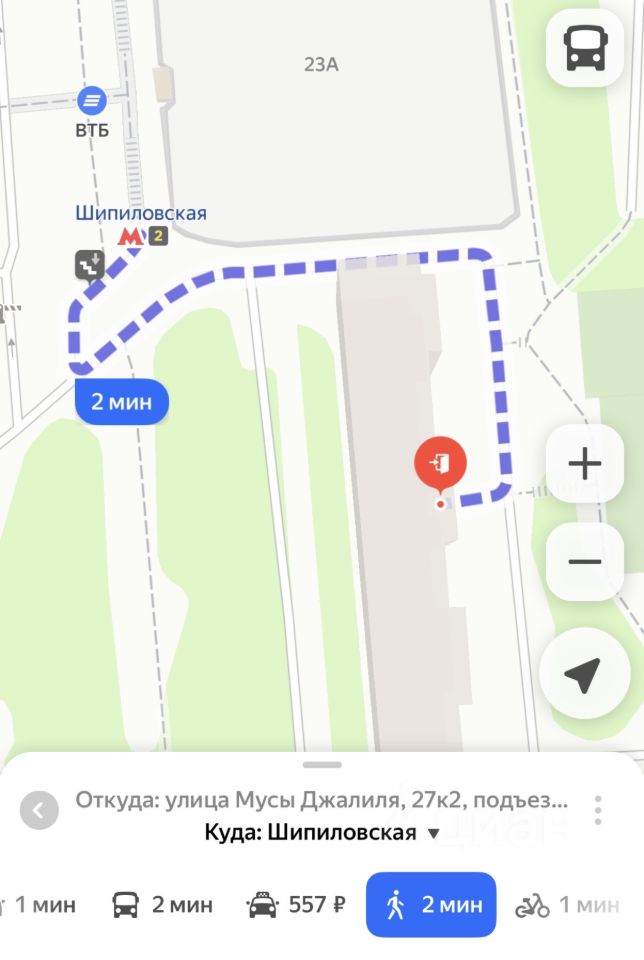Open route options overflow menu
Viewport: 644px width, 960px height.
coord(598,810)
